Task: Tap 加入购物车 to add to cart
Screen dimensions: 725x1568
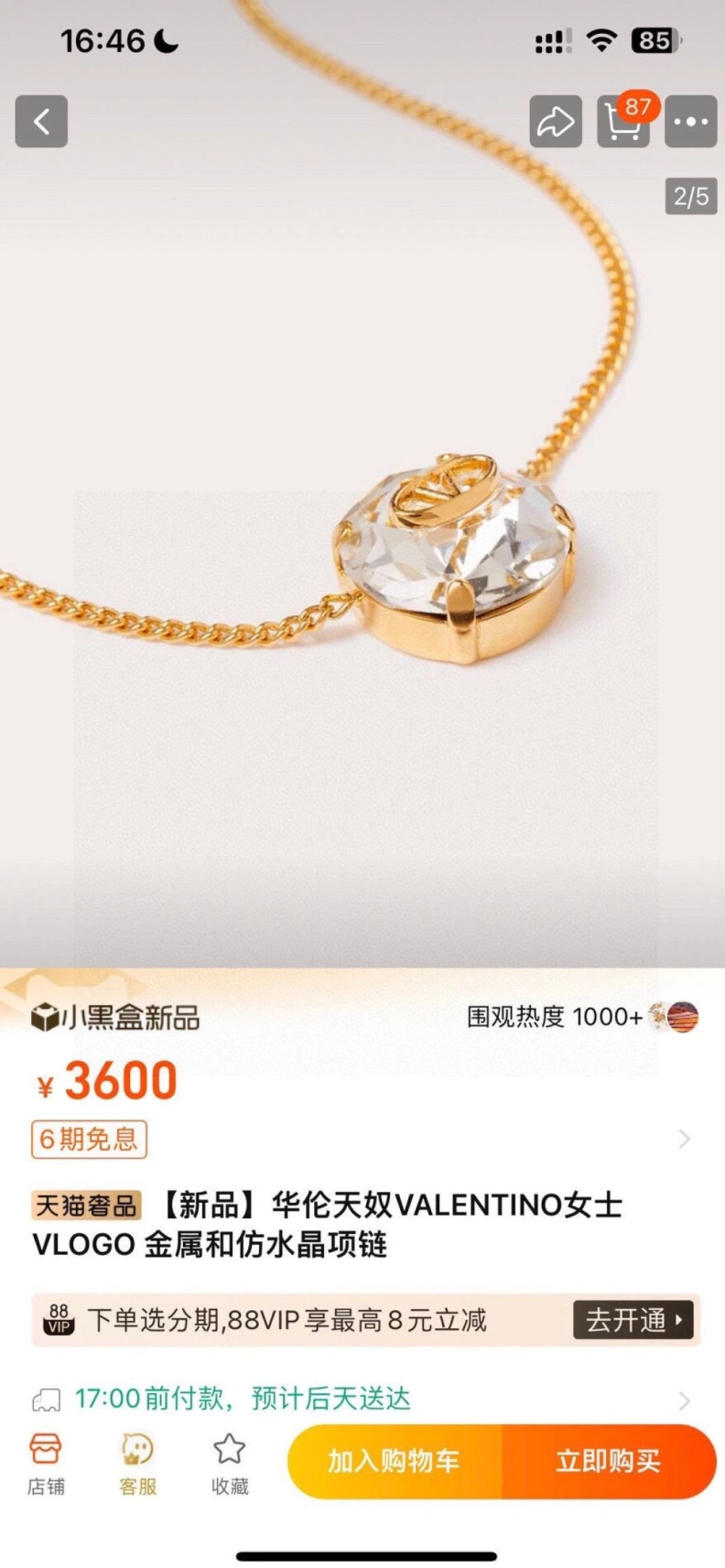Action: point(395,1461)
